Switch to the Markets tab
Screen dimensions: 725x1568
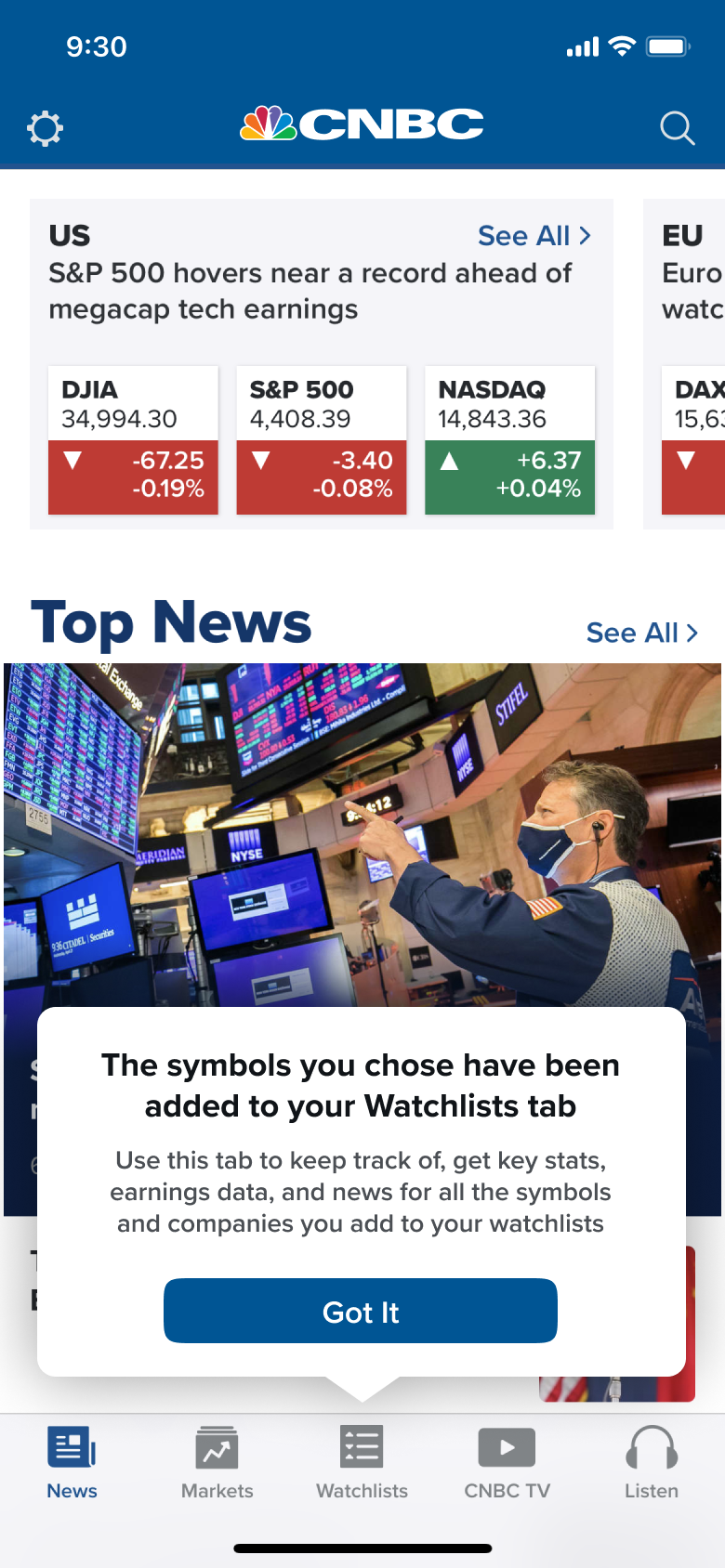pyautogui.click(x=217, y=1463)
